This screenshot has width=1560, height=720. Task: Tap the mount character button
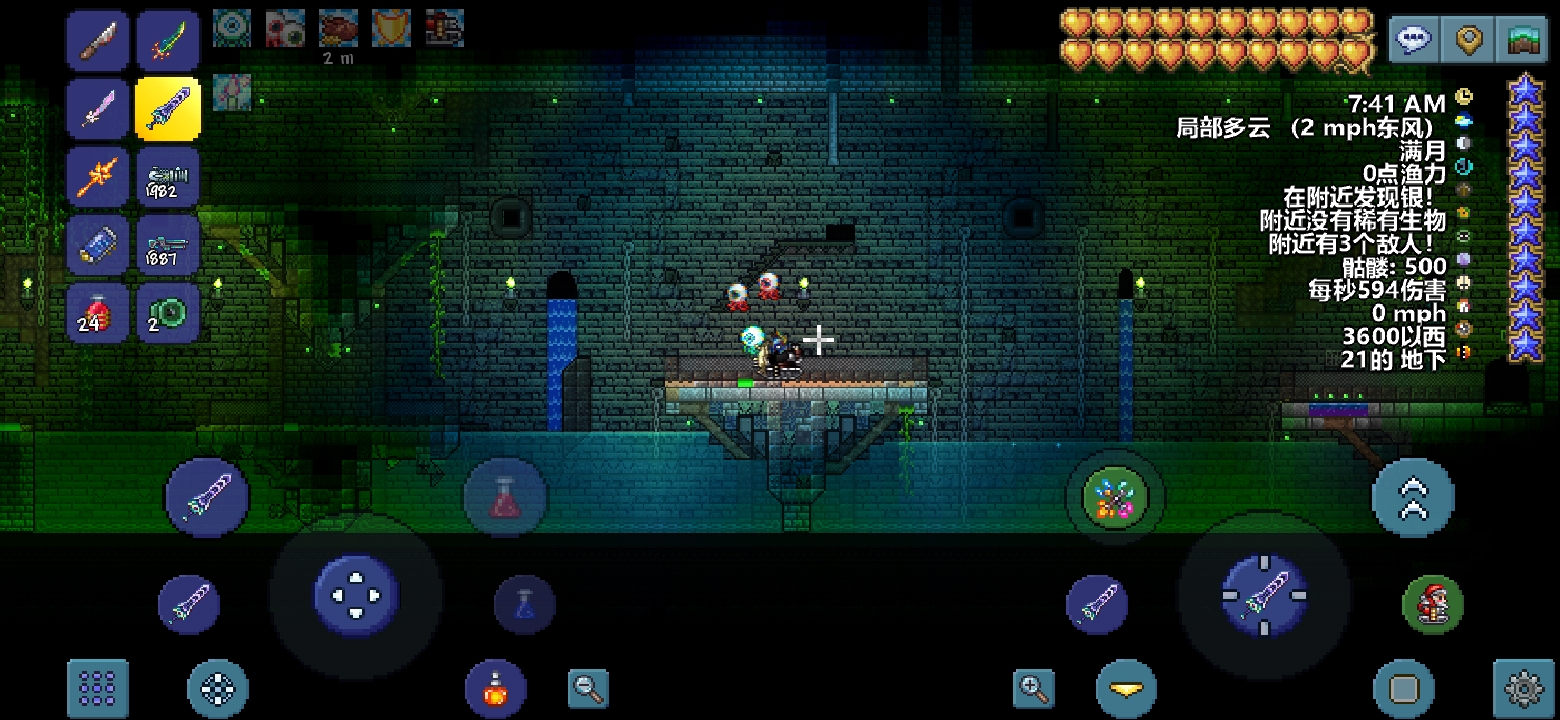(x=1433, y=603)
